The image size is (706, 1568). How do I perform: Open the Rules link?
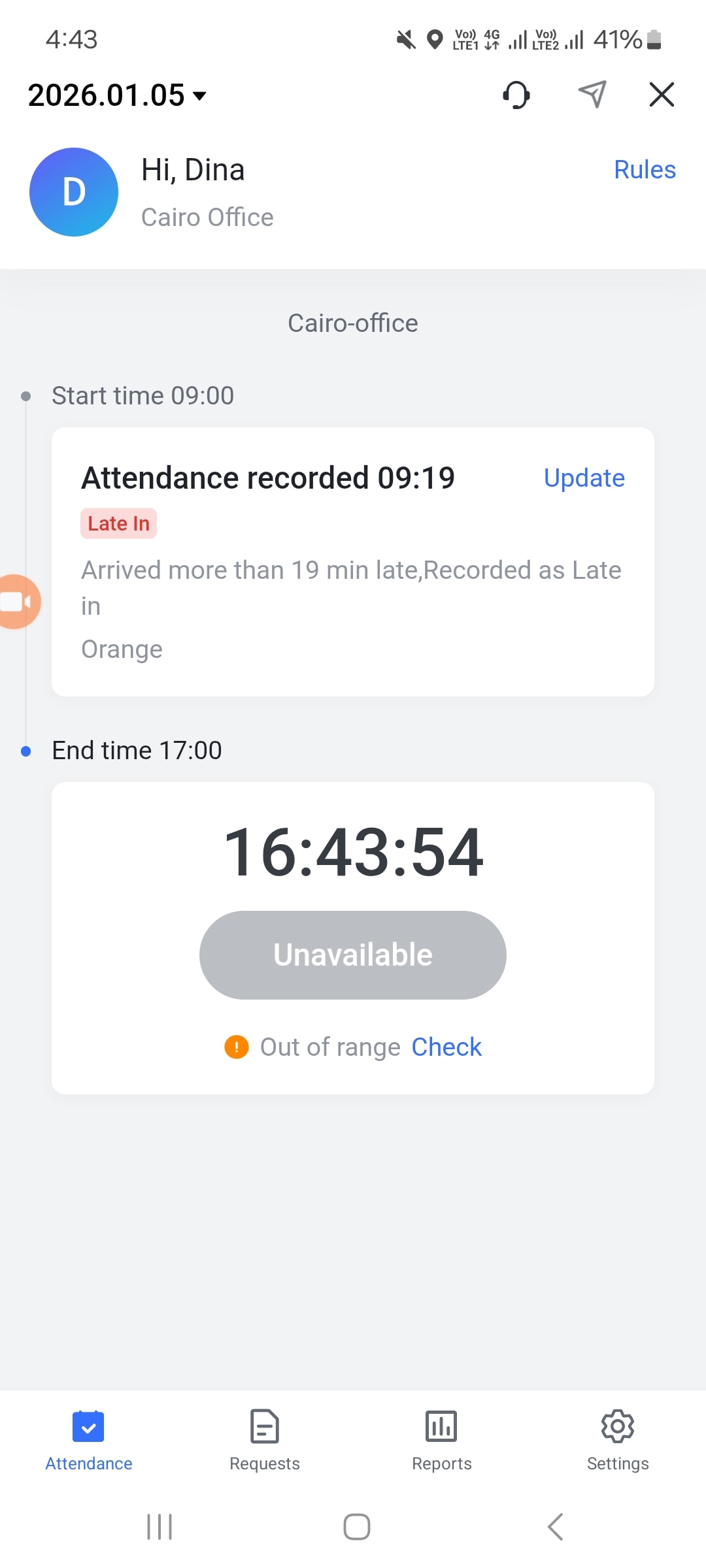point(645,170)
